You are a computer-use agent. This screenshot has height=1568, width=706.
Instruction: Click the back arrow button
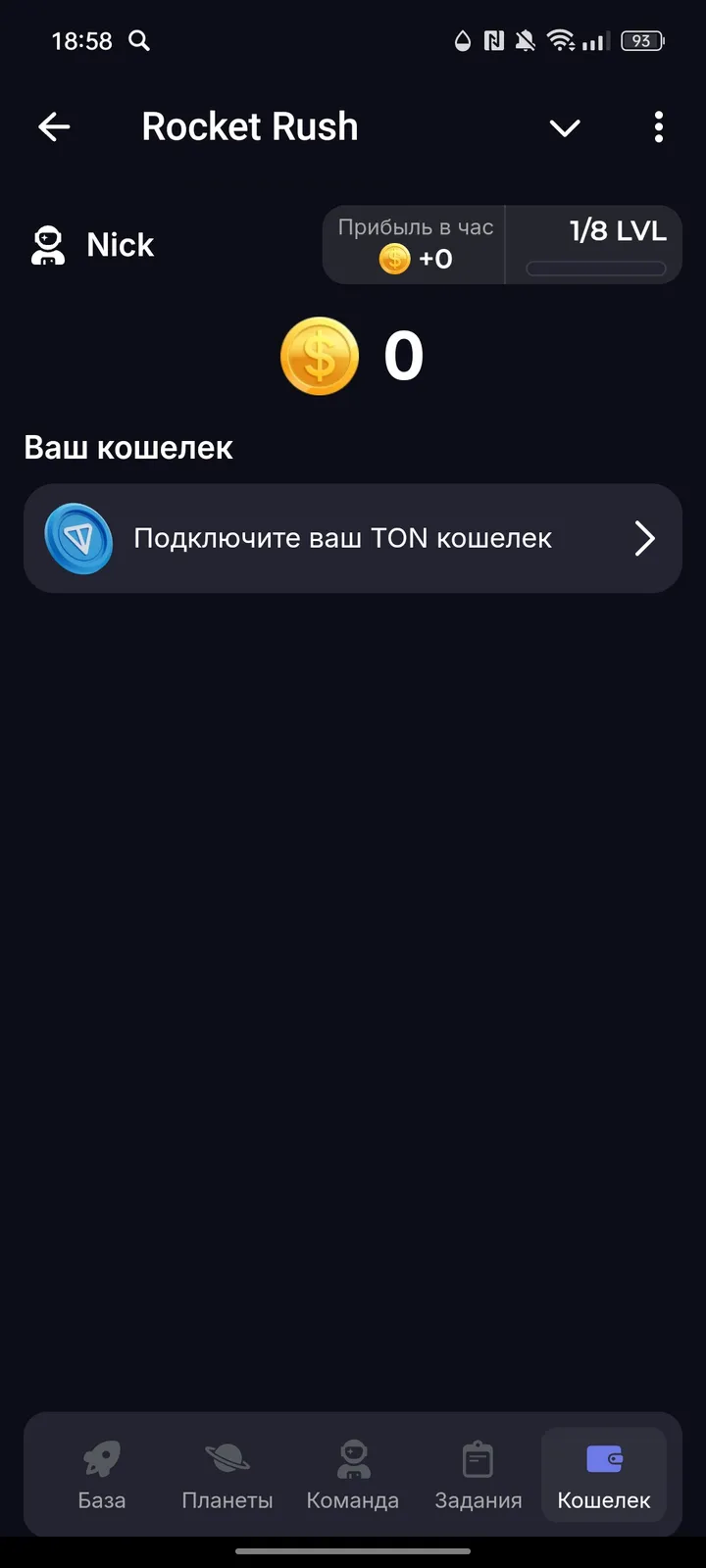click(54, 126)
